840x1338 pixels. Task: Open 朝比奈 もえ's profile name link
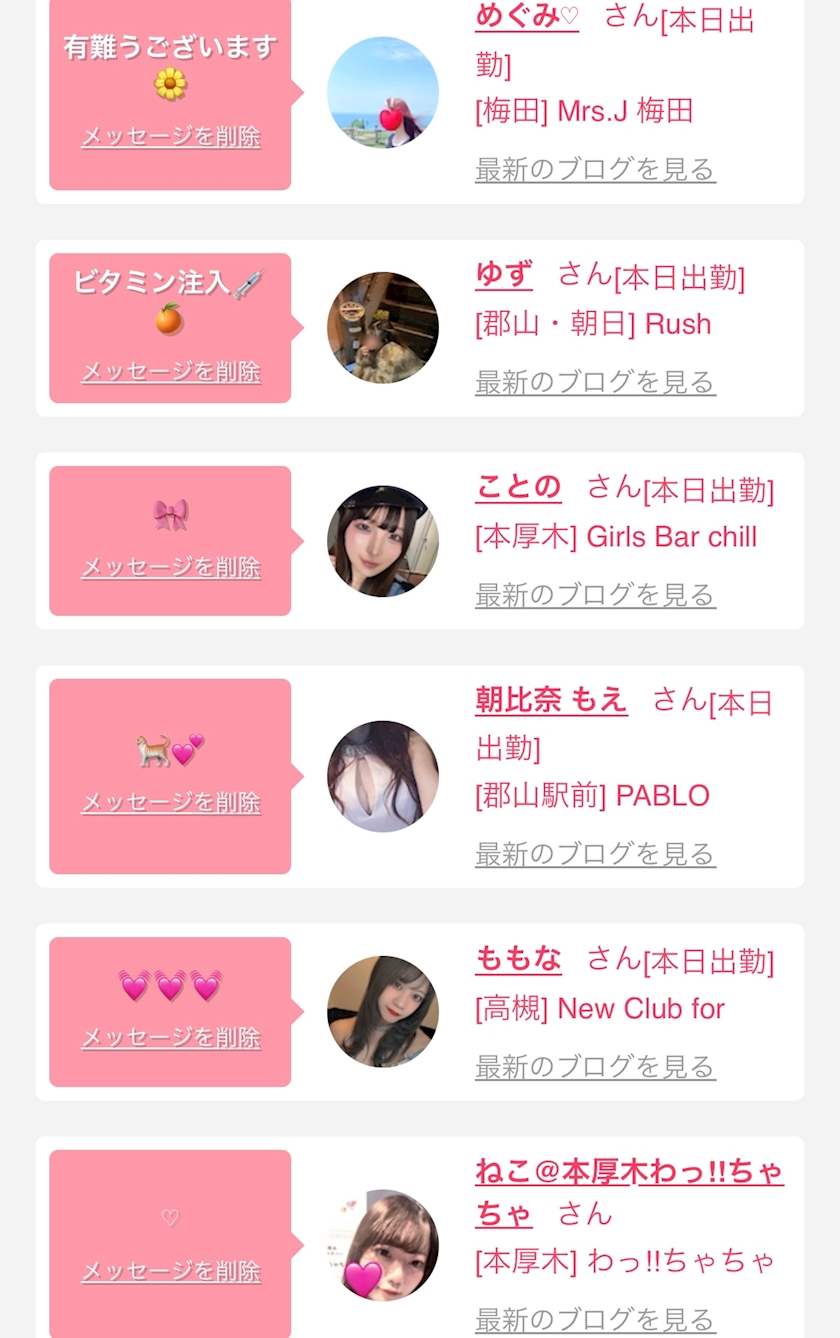(551, 700)
